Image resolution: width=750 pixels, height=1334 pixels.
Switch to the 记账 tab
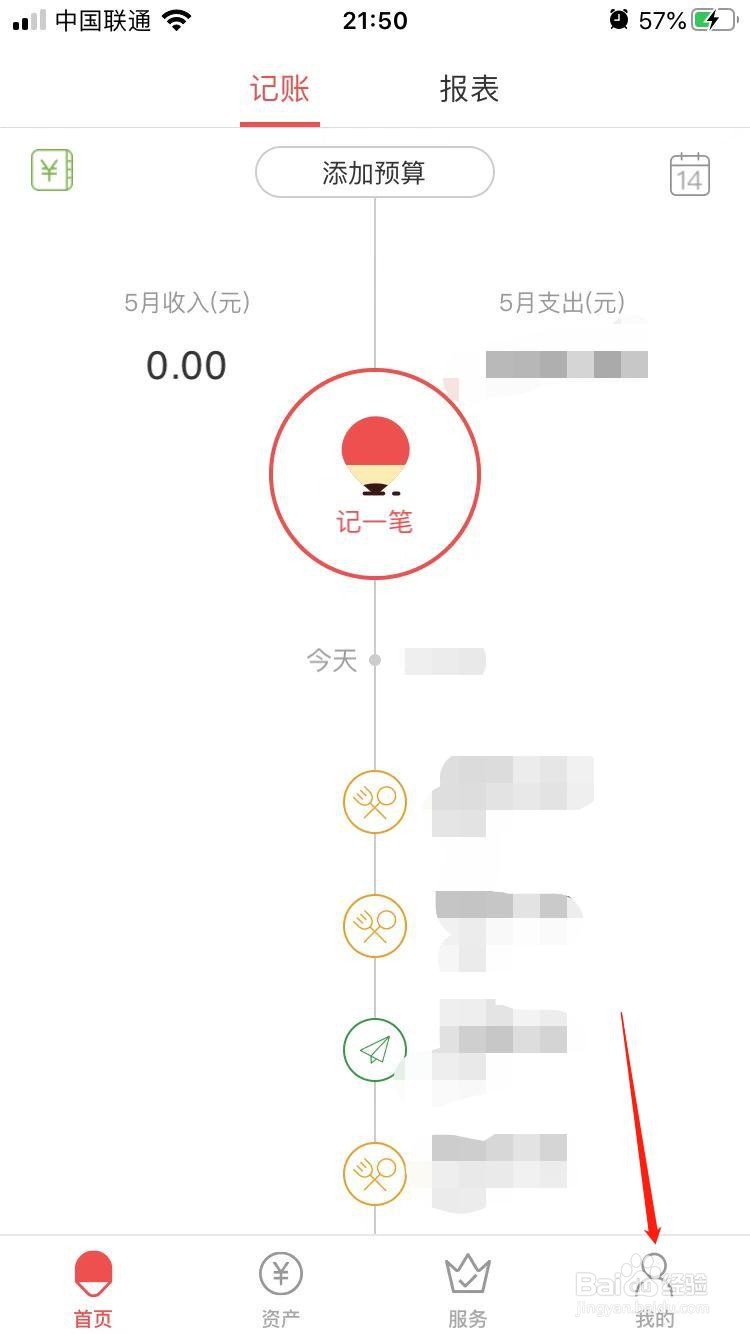pos(278,88)
